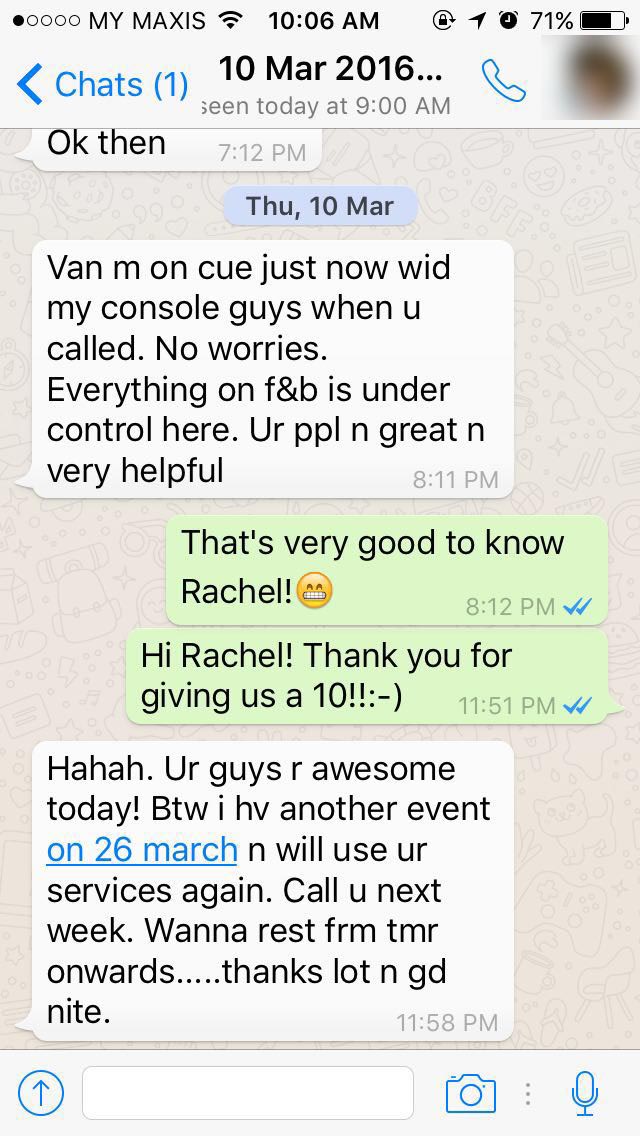Open the camera to send a photo
This screenshot has width=640, height=1136.
470,1093
